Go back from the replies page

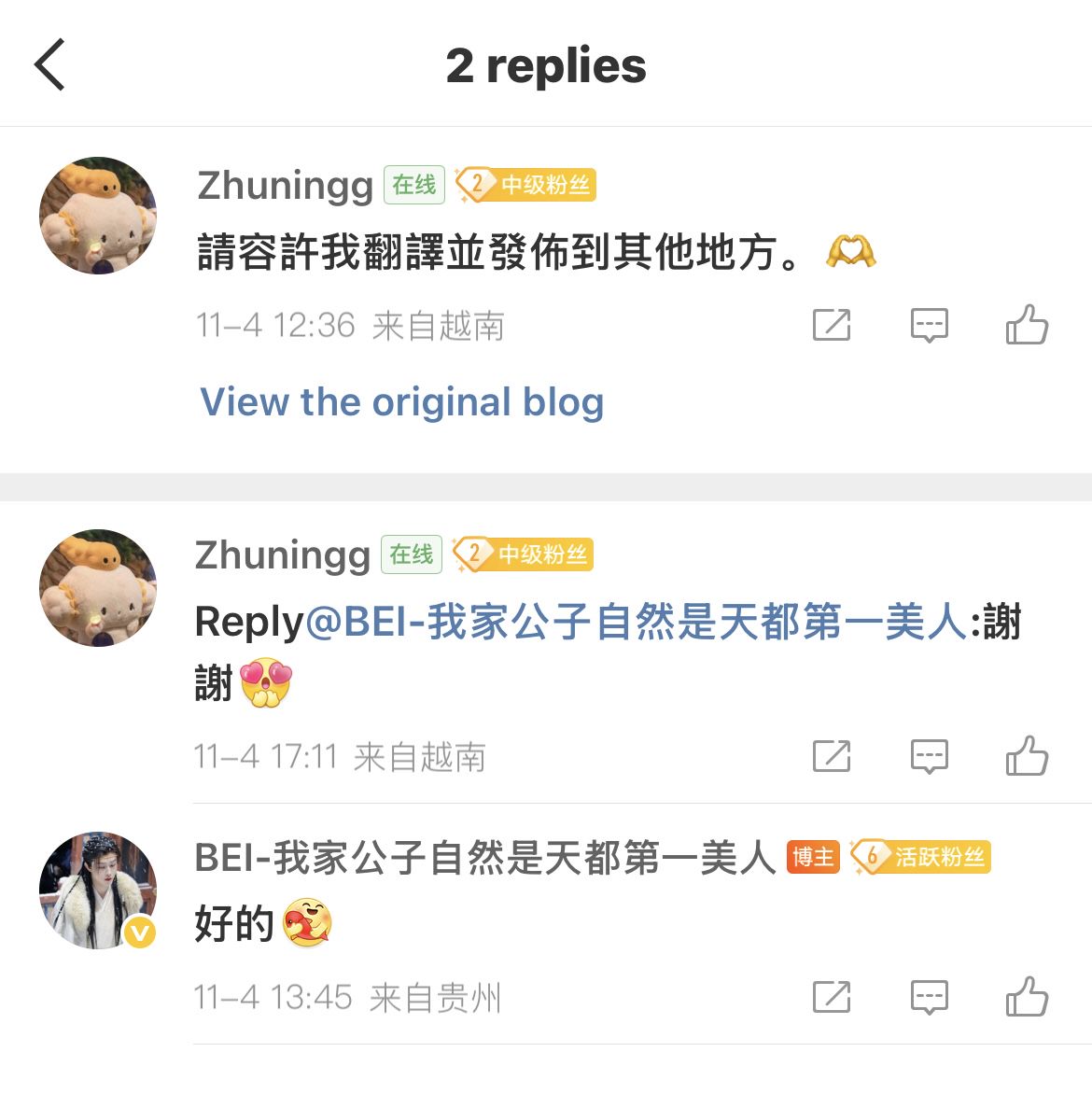[50, 65]
